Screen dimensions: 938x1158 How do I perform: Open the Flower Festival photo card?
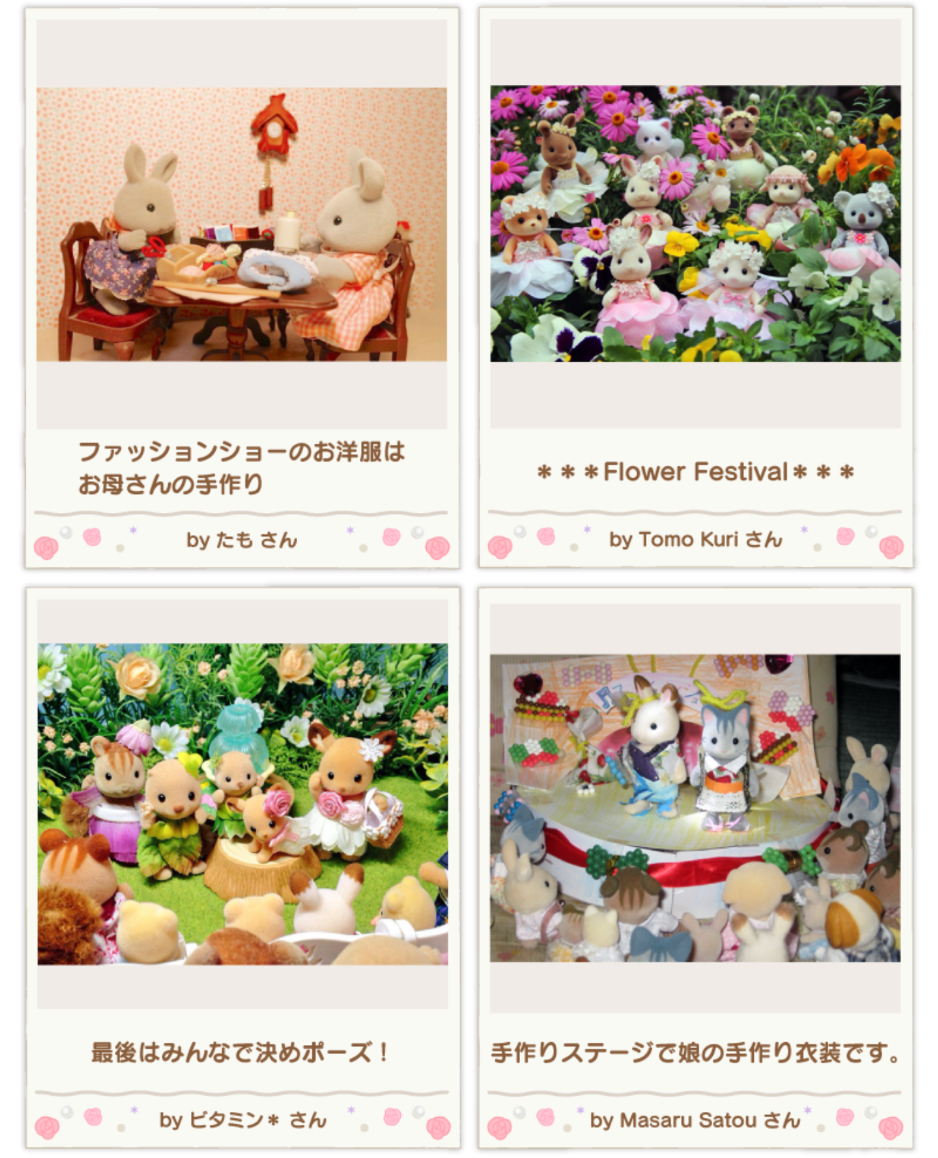coord(695,224)
